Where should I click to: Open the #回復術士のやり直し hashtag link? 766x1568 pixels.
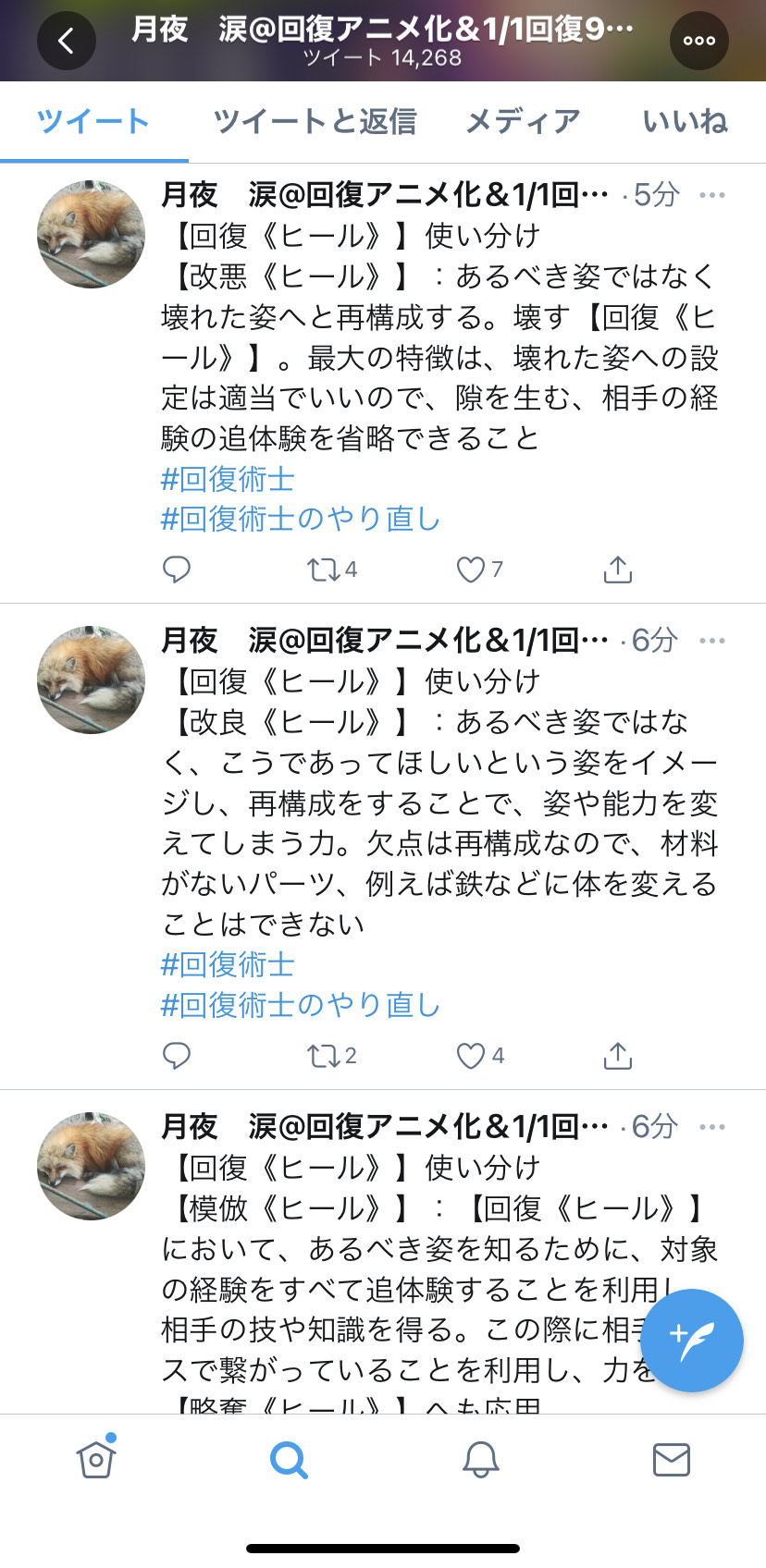pos(301,520)
